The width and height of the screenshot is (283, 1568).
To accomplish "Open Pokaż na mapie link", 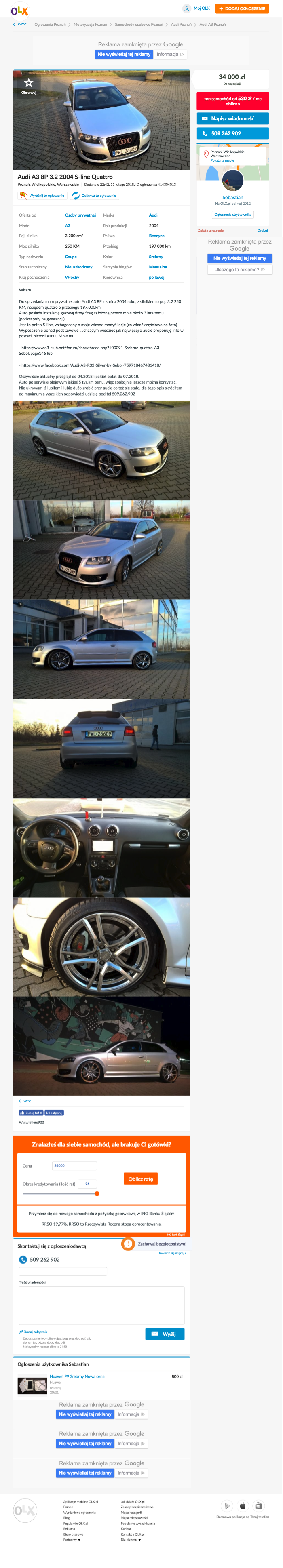I will pos(222,161).
